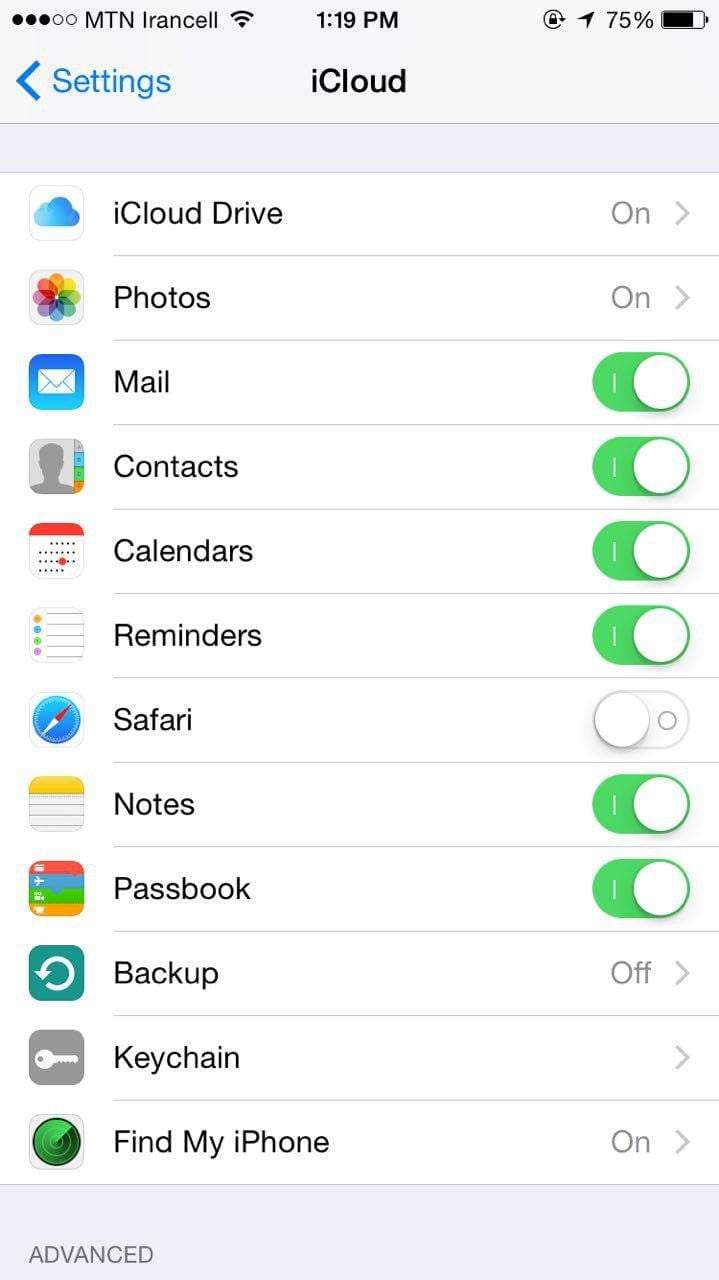Toggle Calendars sync off

pyautogui.click(x=640, y=551)
